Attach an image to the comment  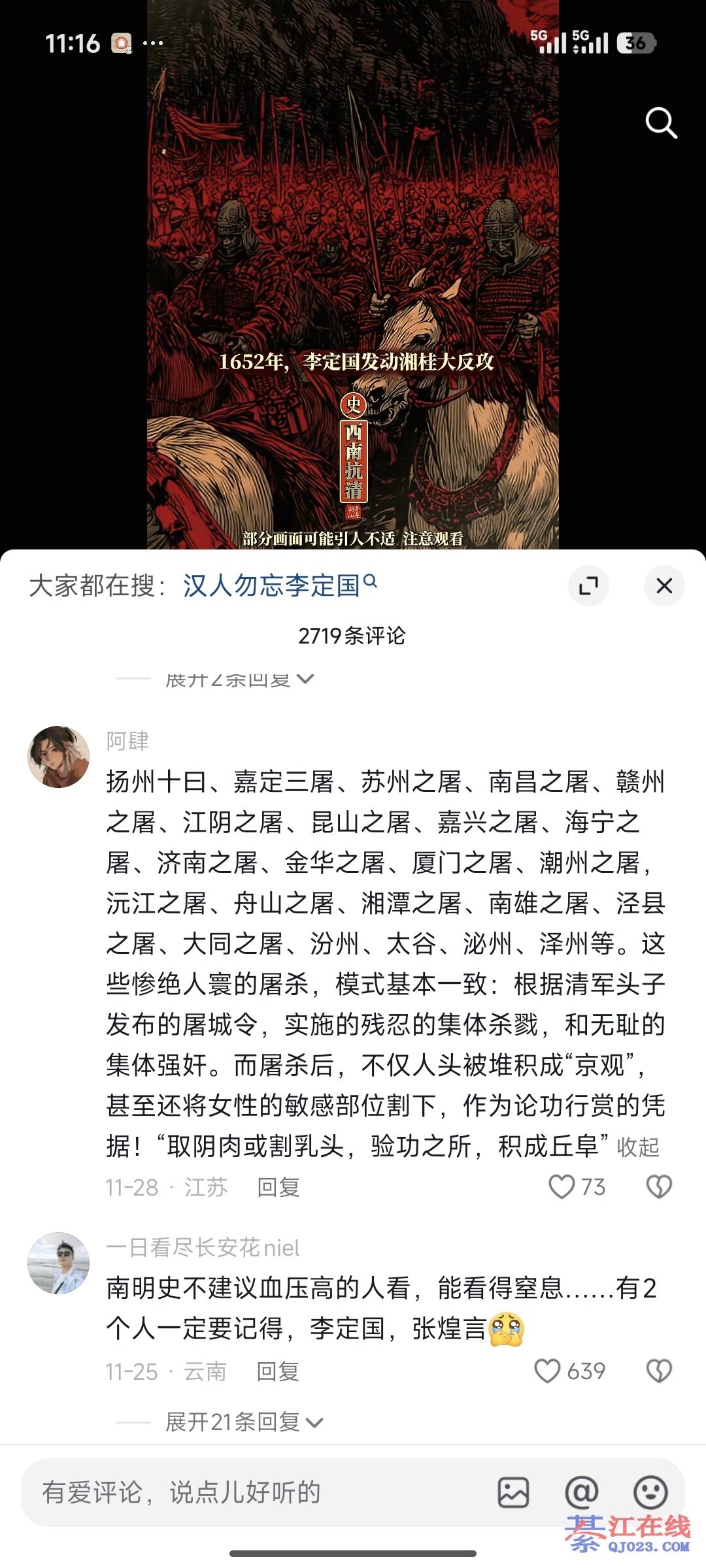click(x=513, y=1493)
